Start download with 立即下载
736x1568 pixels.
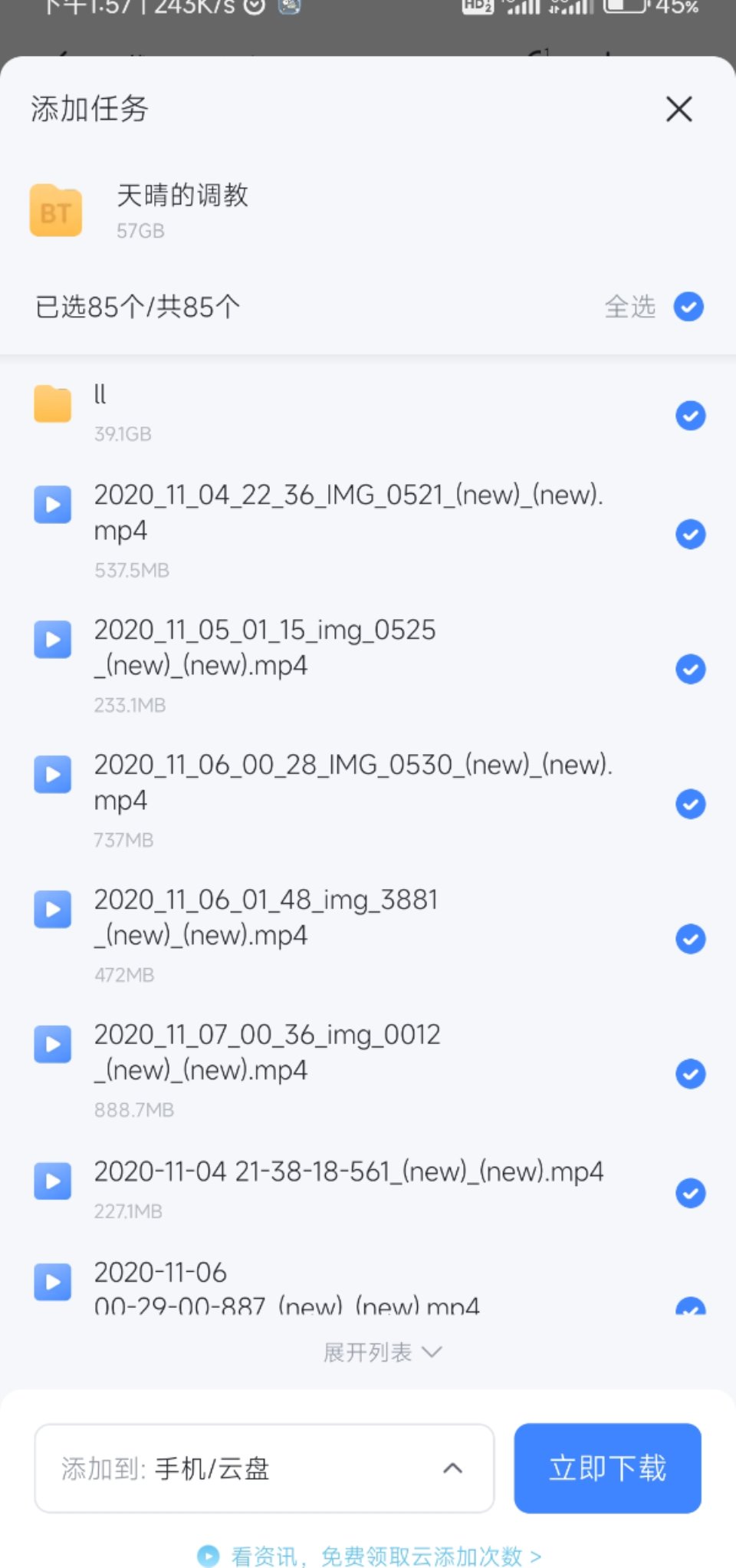607,1468
